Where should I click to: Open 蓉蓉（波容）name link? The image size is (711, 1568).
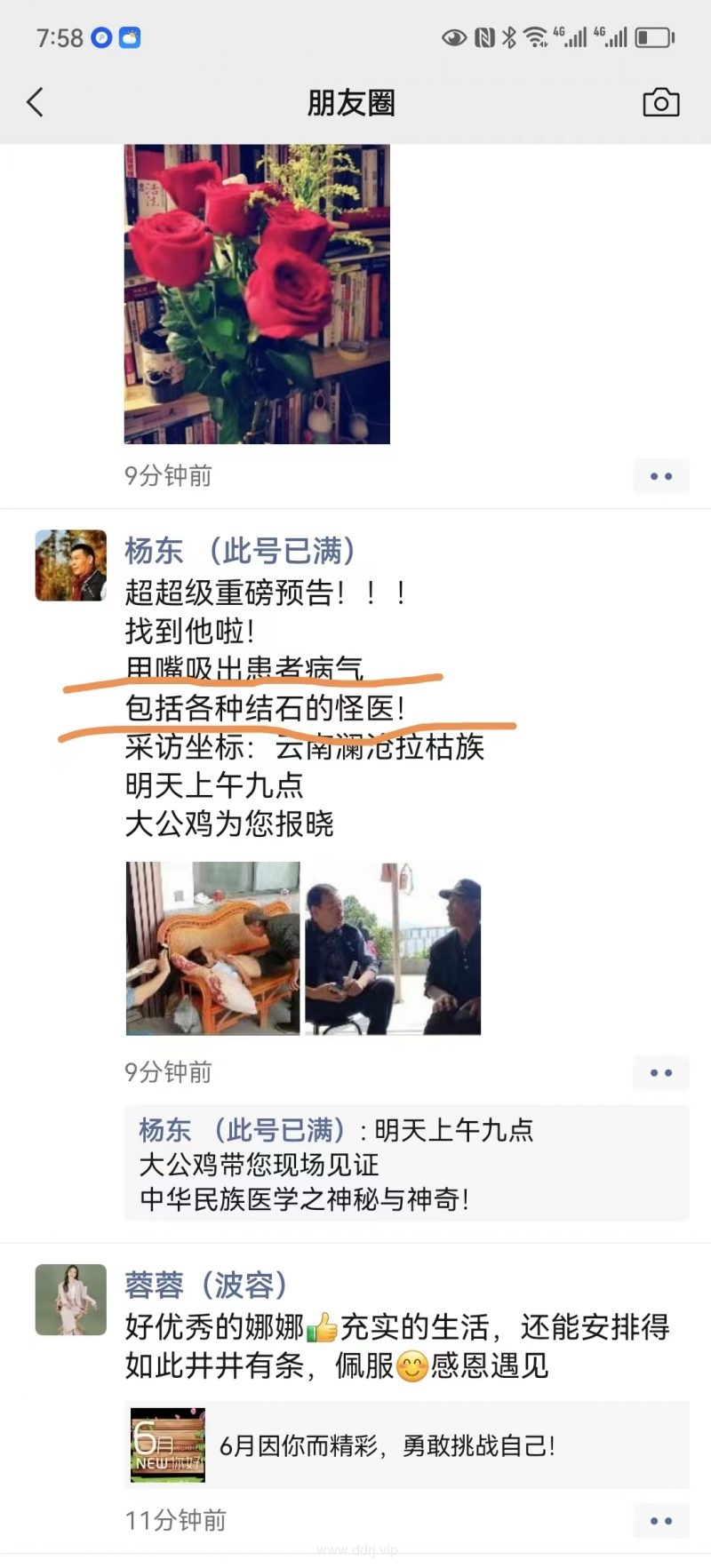click(x=206, y=1285)
